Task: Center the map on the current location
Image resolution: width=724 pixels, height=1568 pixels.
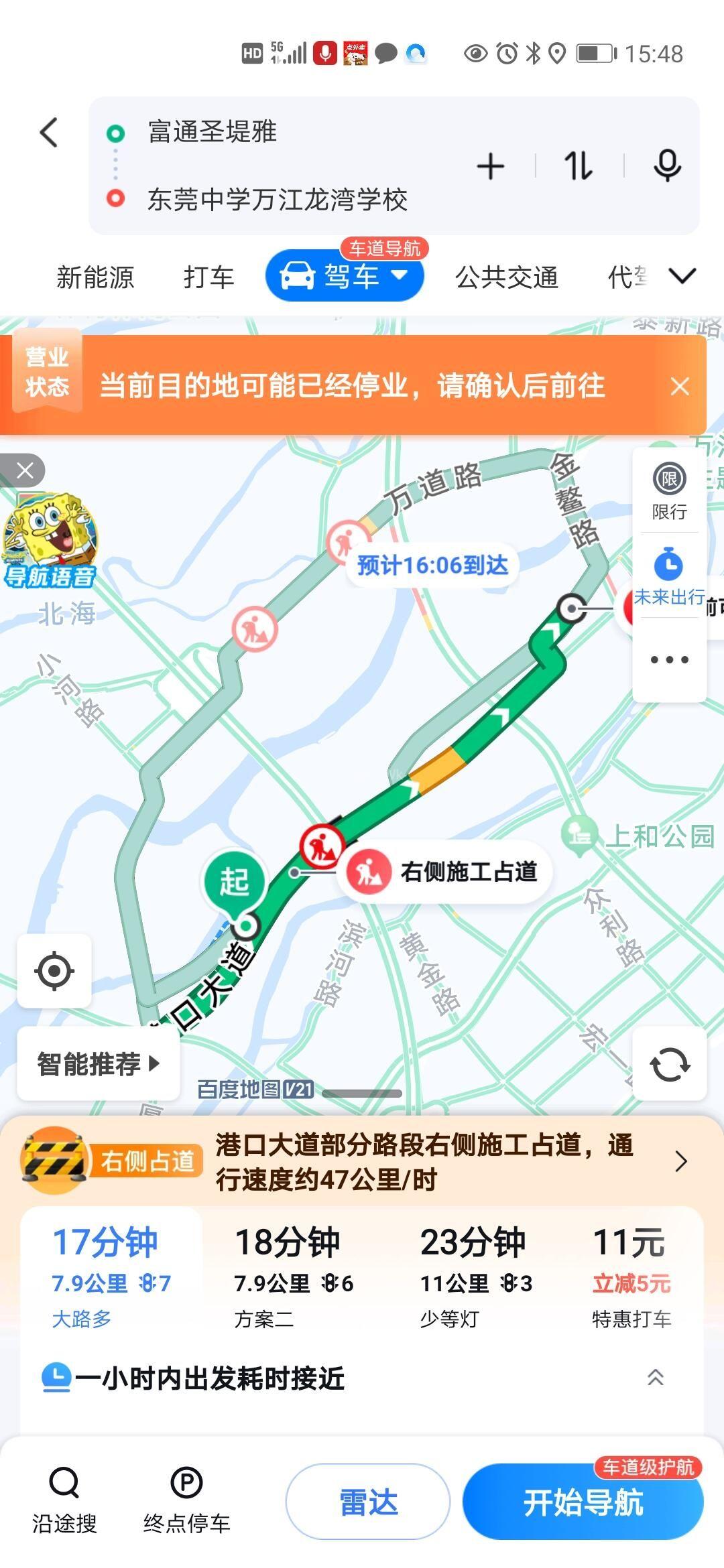Action: 54,970
